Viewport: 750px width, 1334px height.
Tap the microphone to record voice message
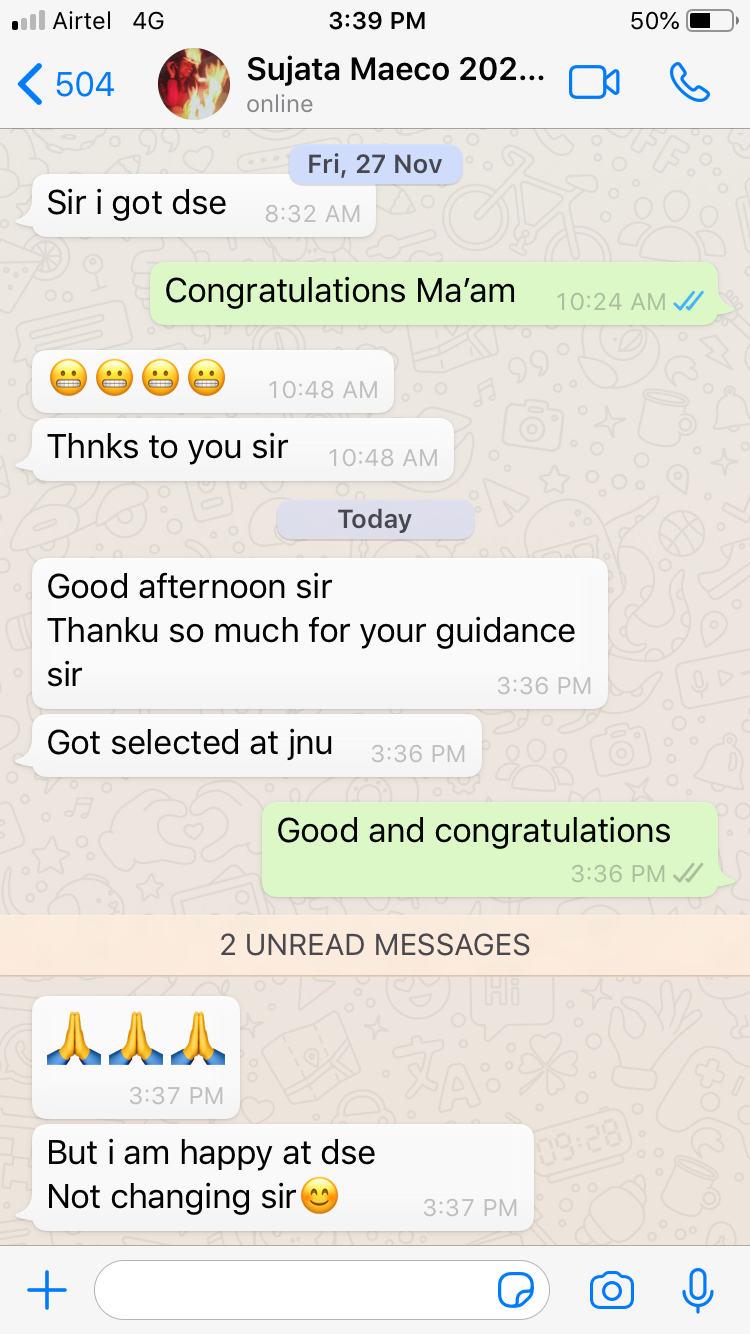(697, 1291)
